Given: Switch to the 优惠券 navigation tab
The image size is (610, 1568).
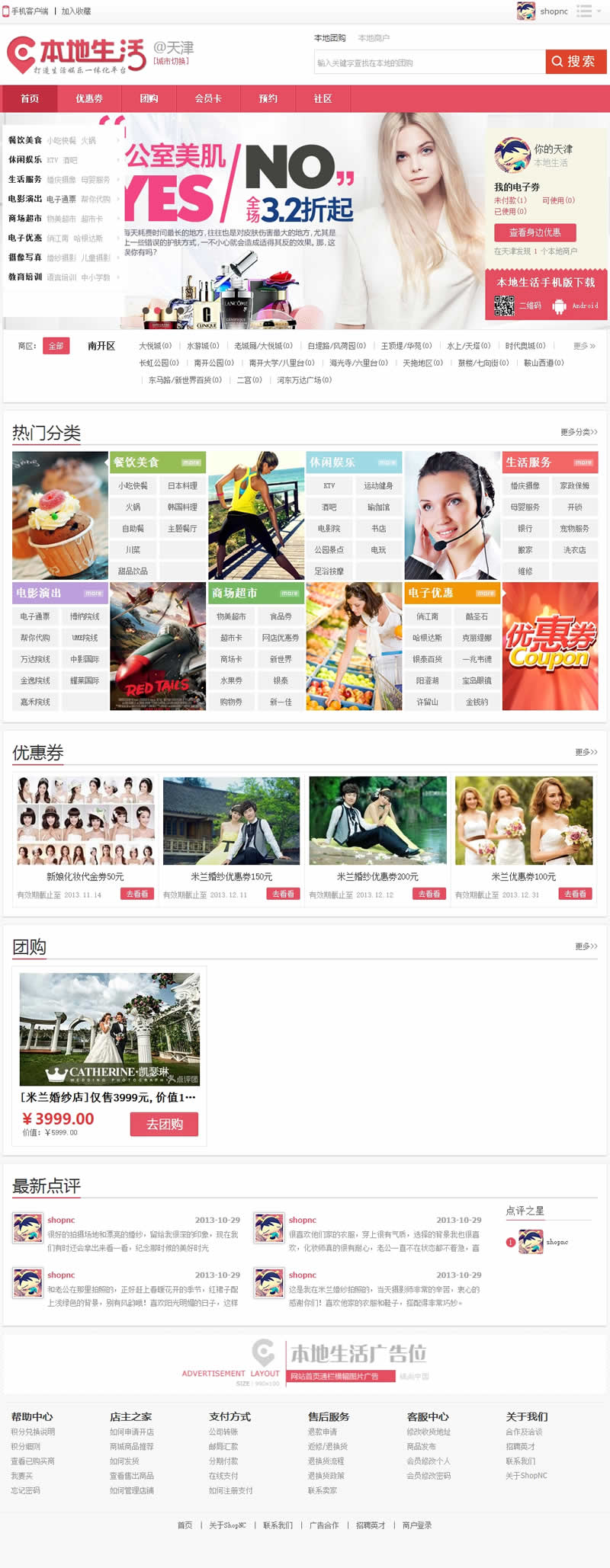Looking at the screenshot, I should (88, 99).
